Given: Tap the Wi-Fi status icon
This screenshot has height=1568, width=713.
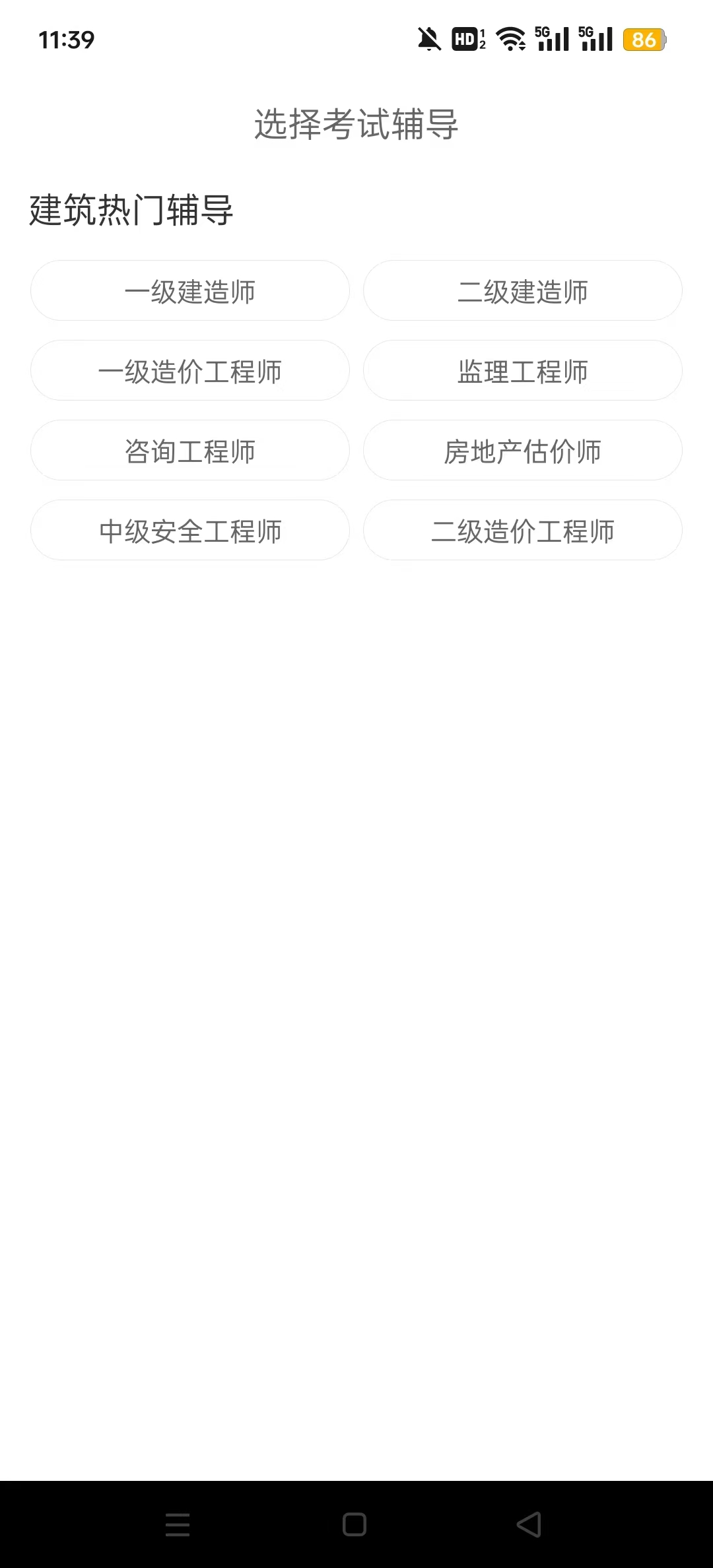Looking at the screenshot, I should coord(508,41).
